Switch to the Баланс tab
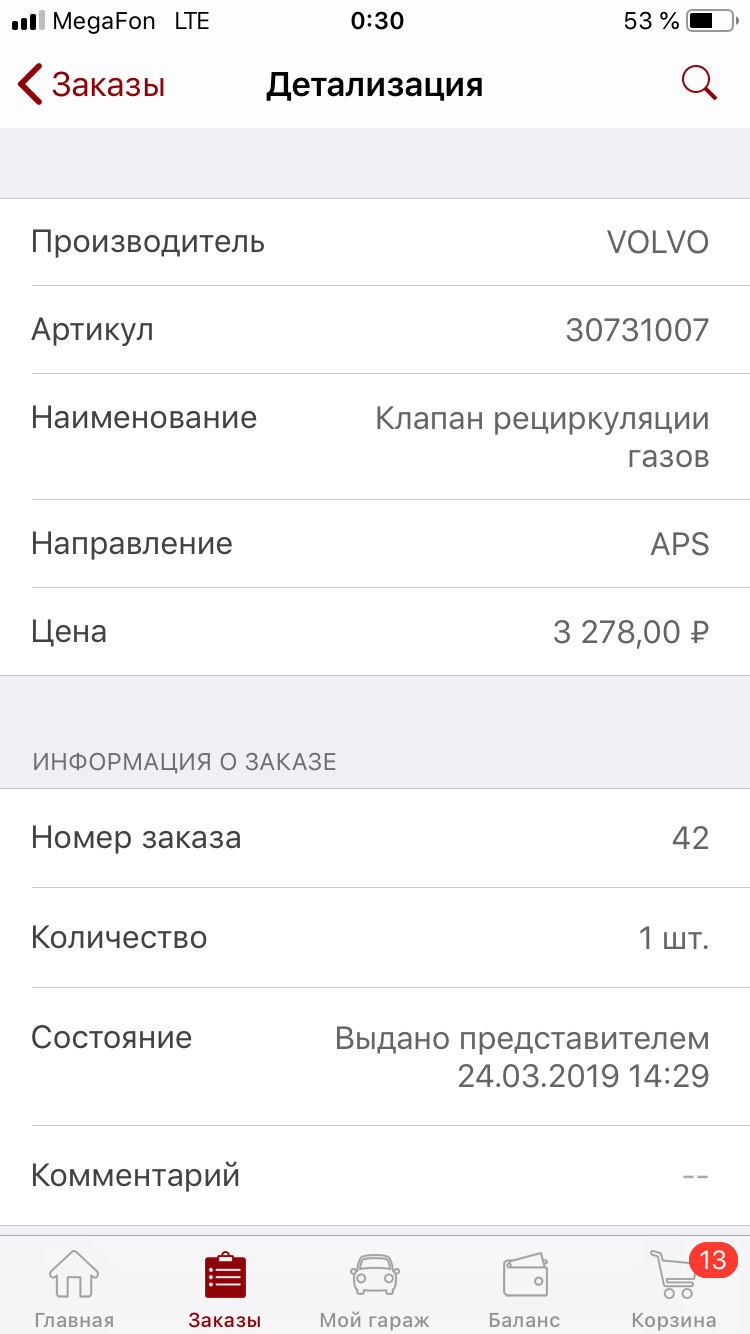Image resolution: width=750 pixels, height=1334 pixels. pos(524,1285)
